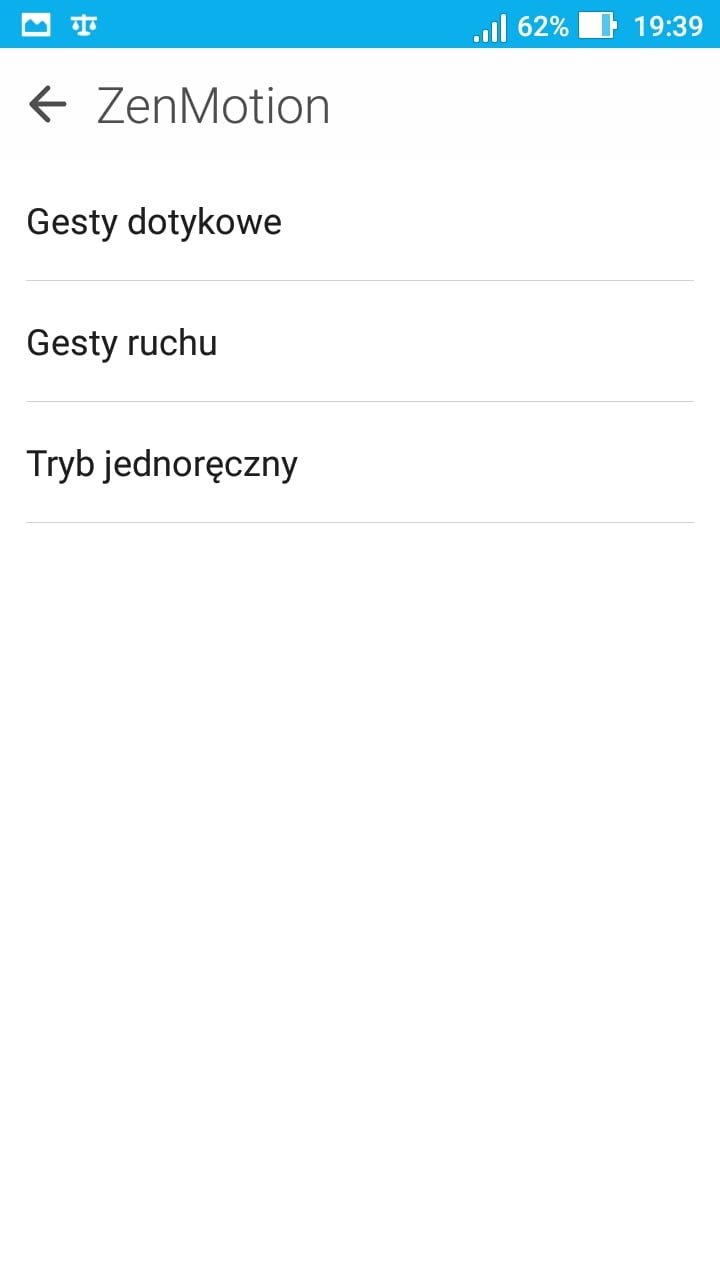Select Tryb jednoręczny option
Viewport: 720px width, 1280px height.
pyautogui.click(x=162, y=464)
